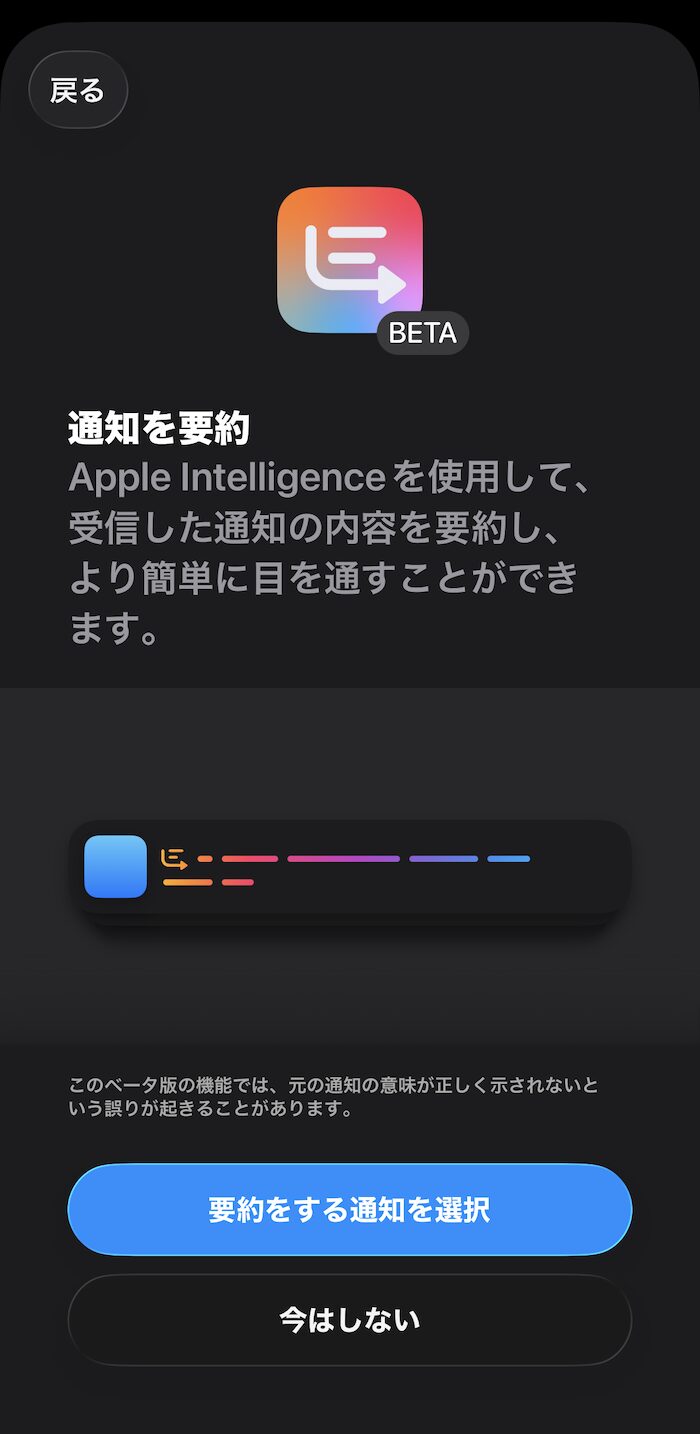Go back with the 戻る button

pyautogui.click(x=78, y=90)
